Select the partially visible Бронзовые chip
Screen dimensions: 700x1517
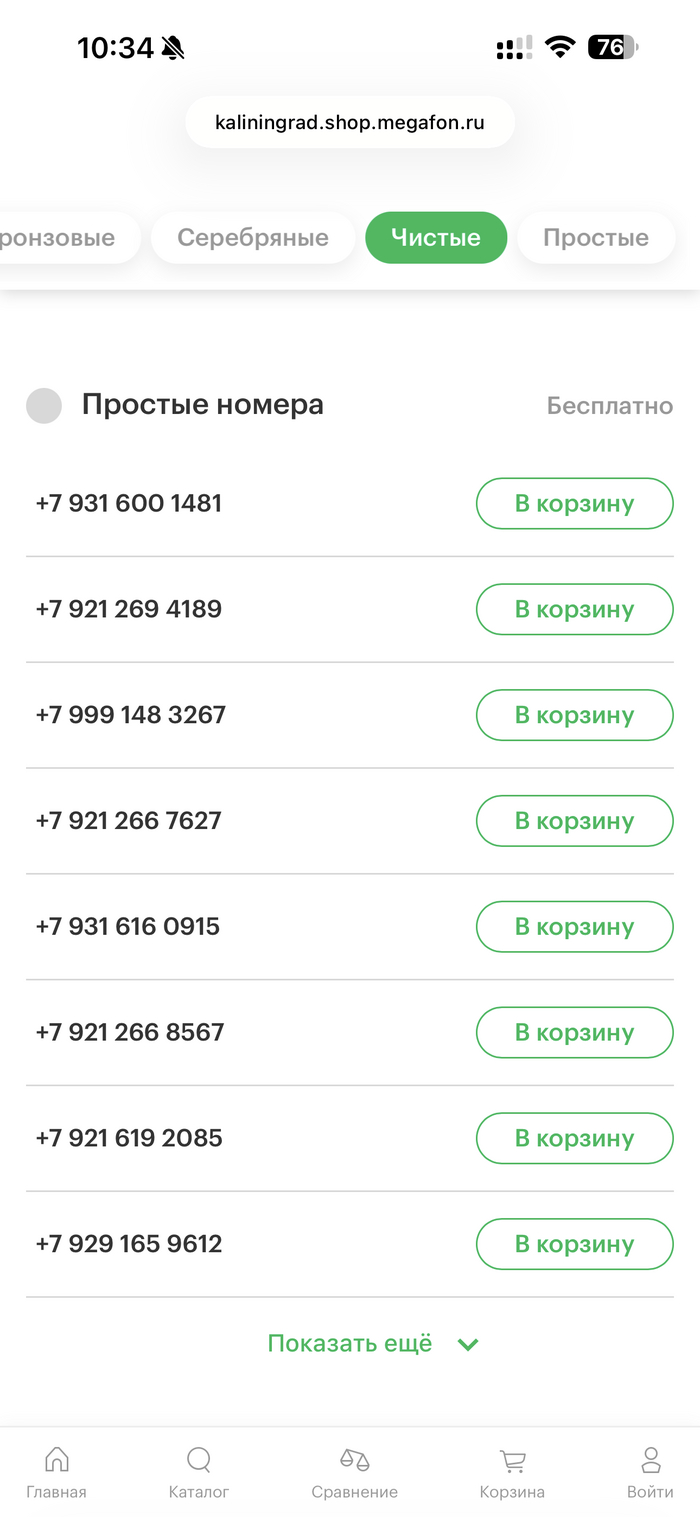coord(62,238)
